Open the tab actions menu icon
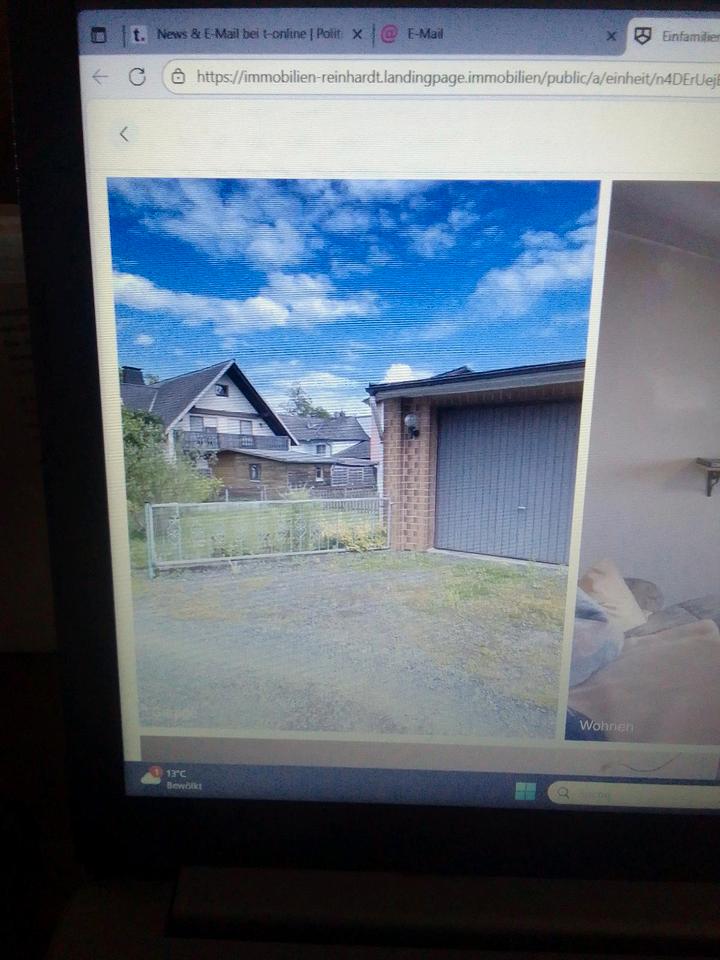 (98, 35)
